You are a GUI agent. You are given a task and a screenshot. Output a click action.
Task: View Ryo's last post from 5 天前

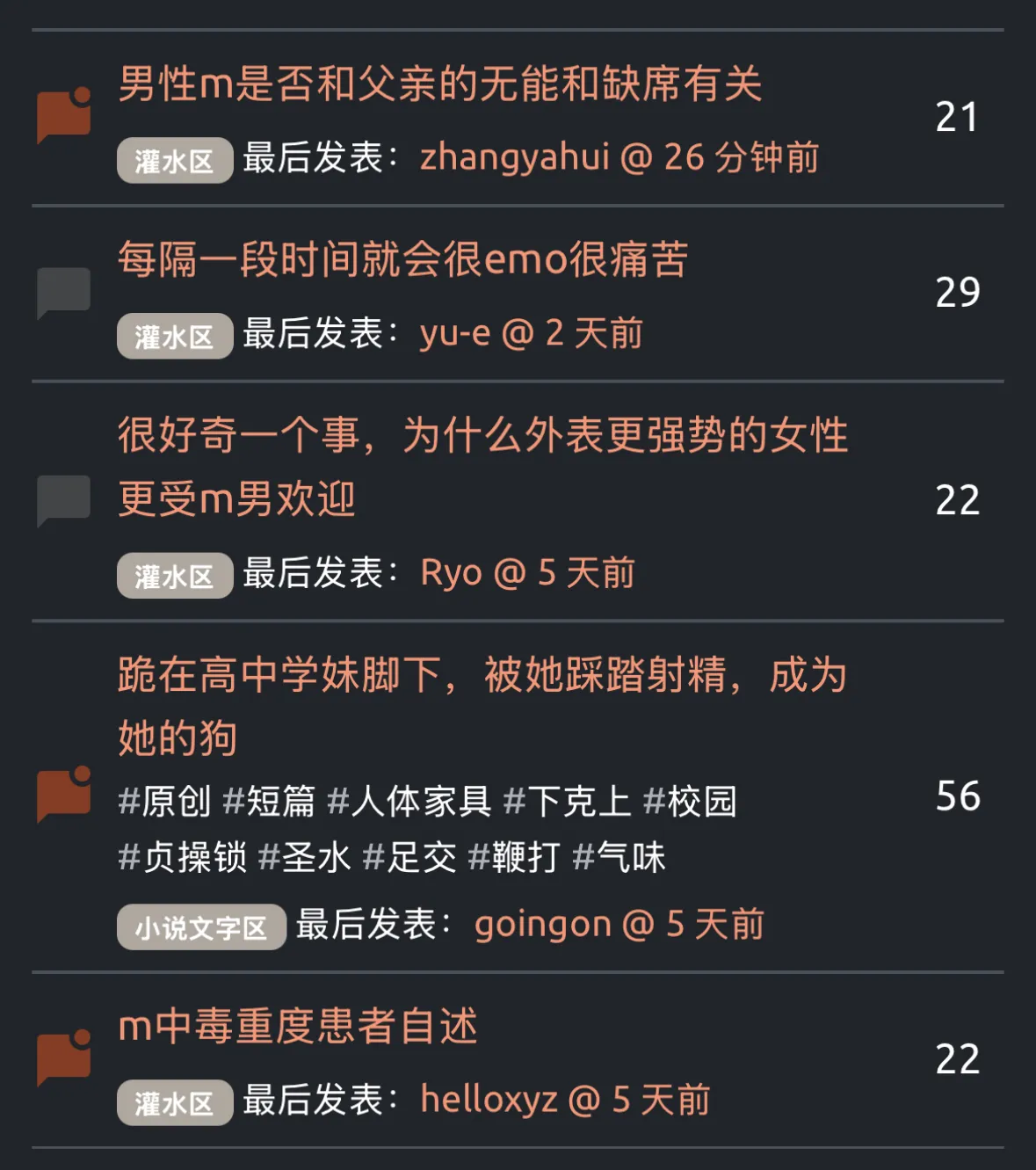[527, 573]
